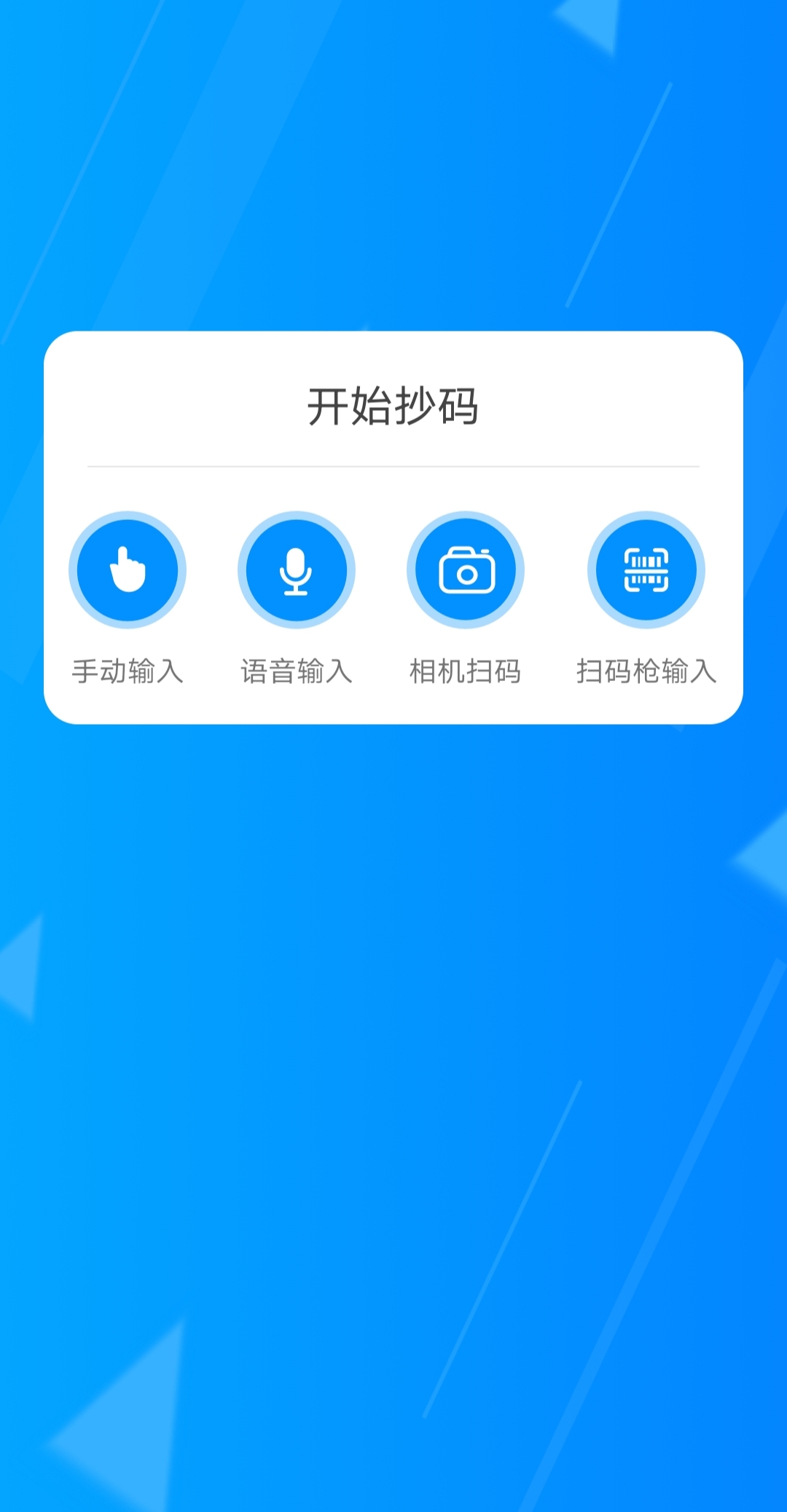
Task: Click the blue background outside the dialog
Action: pos(393,1092)
